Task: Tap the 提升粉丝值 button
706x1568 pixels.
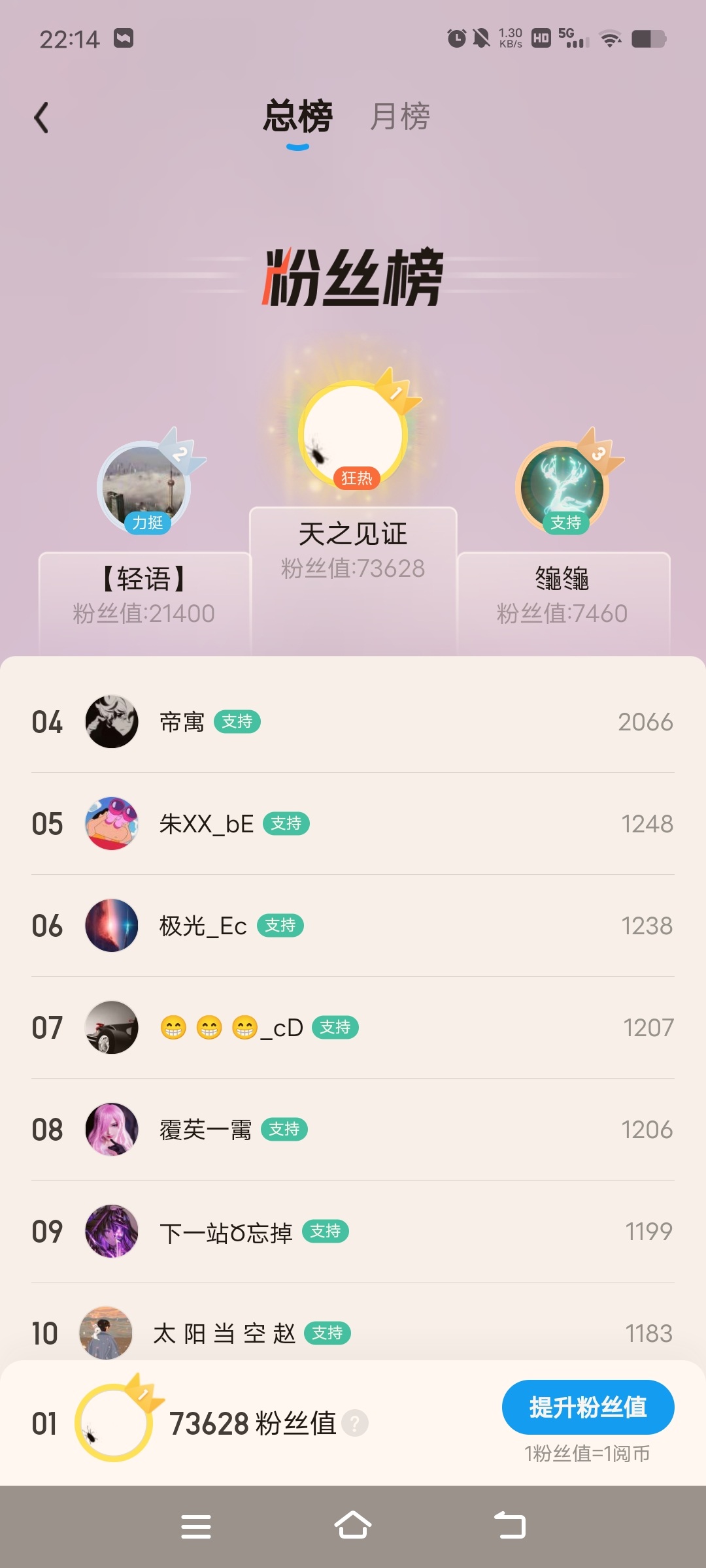Action: click(588, 1407)
